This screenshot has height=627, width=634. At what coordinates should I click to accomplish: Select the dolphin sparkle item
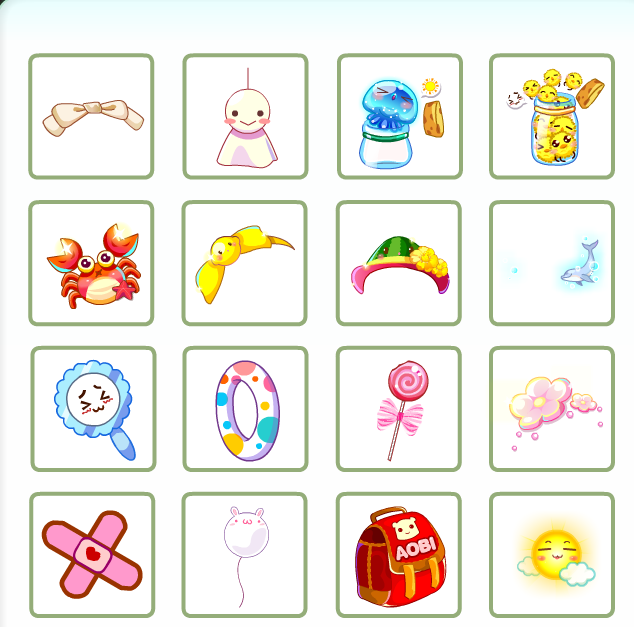pos(552,264)
